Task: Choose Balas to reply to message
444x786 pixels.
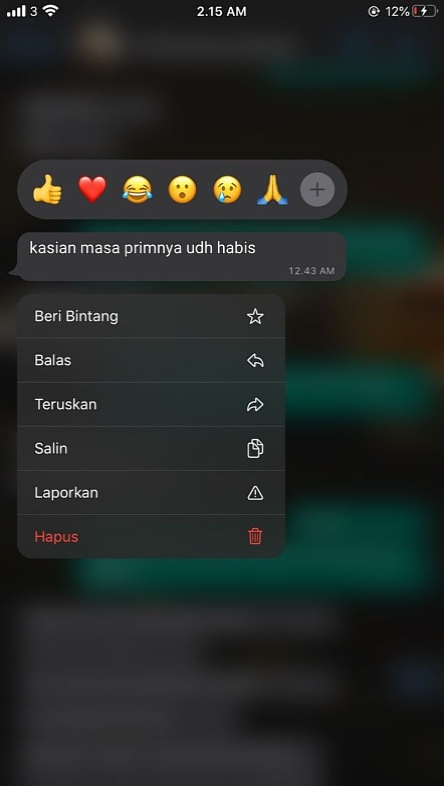Action: pos(151,360)
